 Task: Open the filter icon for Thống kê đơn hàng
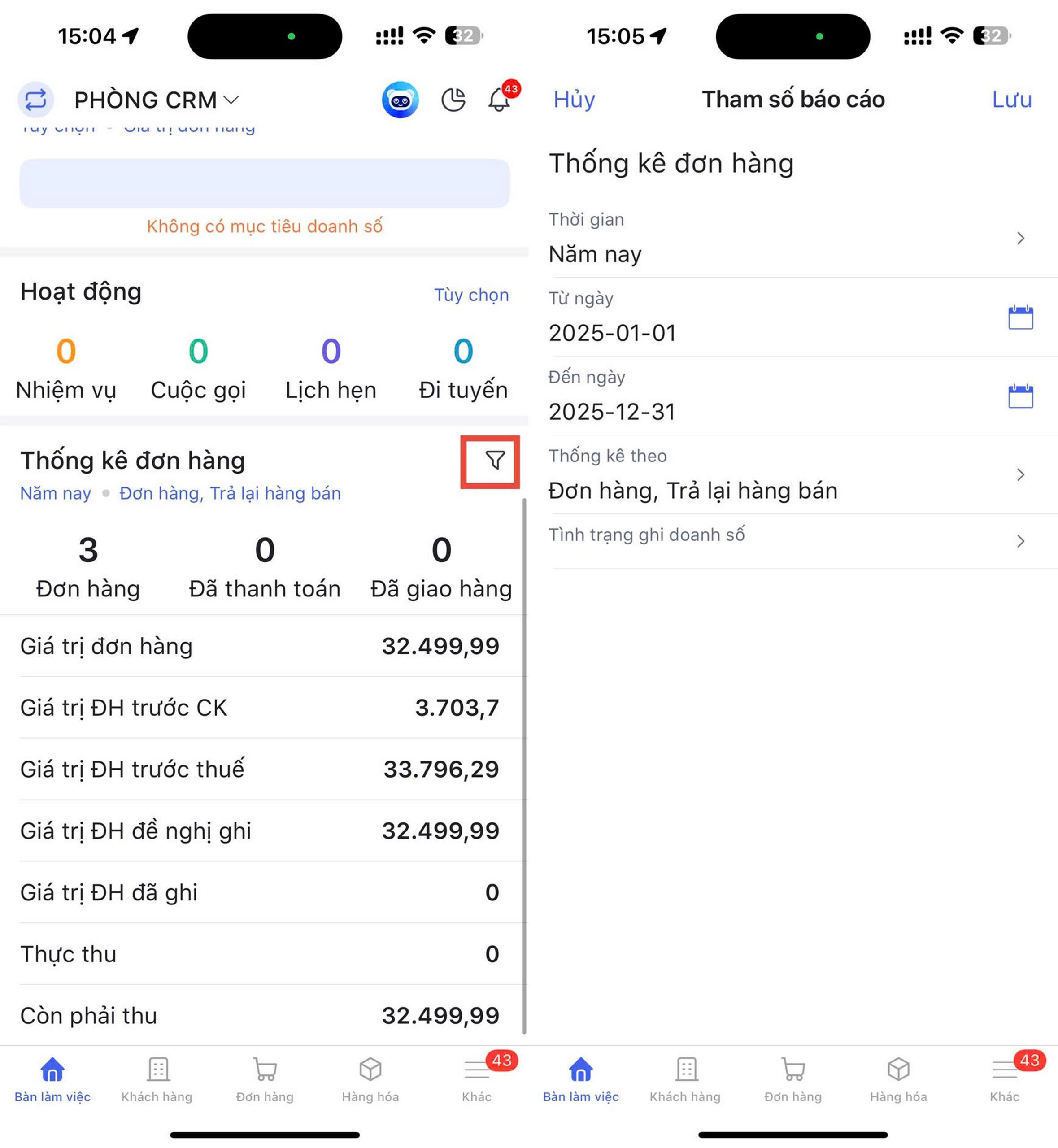click(x=495, y=460)
